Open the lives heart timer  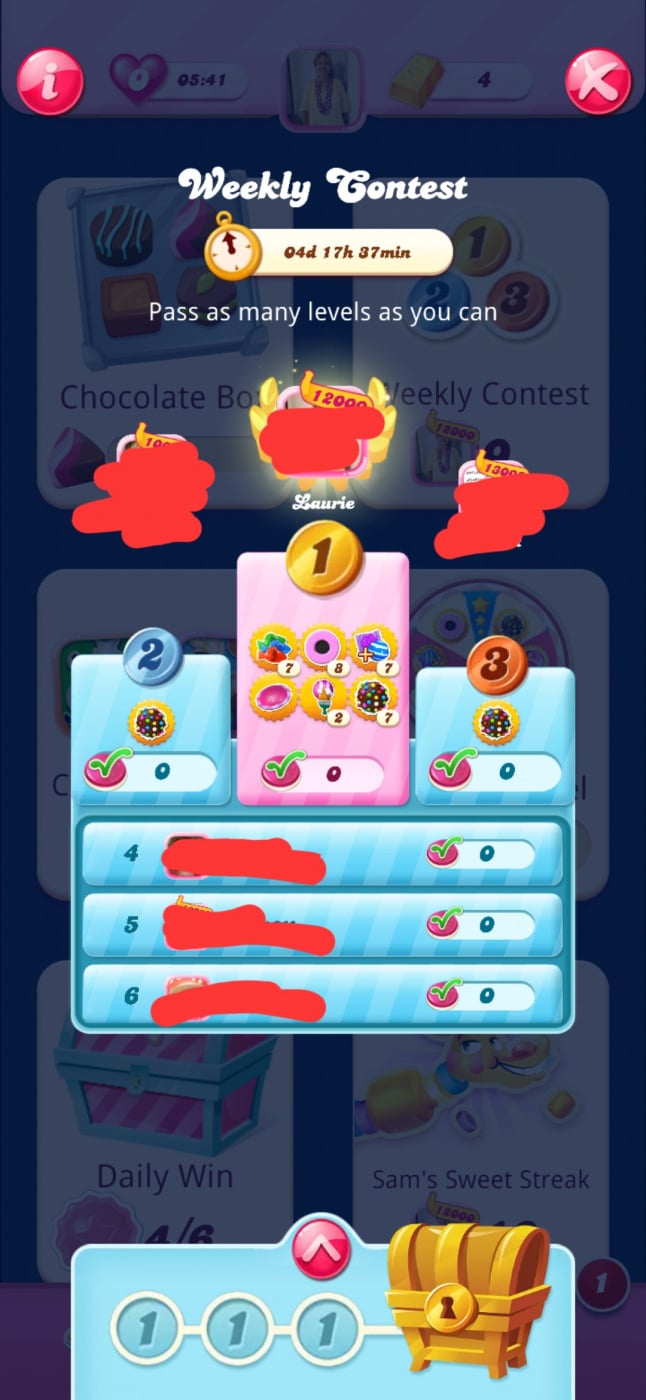tap(178, 80)
